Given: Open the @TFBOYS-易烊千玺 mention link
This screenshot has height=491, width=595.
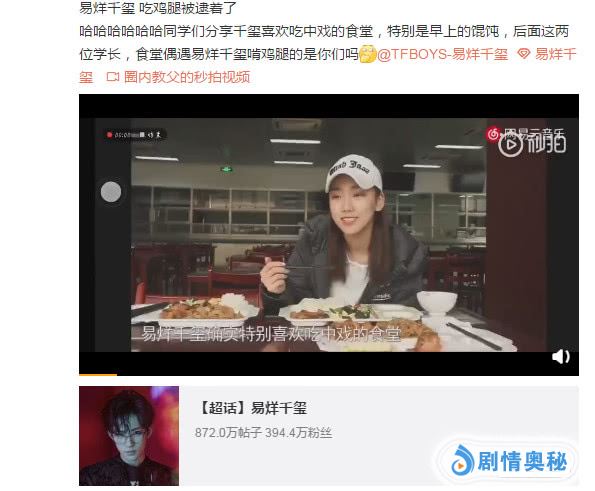Looking at the screenshot, I should point(442,54).
